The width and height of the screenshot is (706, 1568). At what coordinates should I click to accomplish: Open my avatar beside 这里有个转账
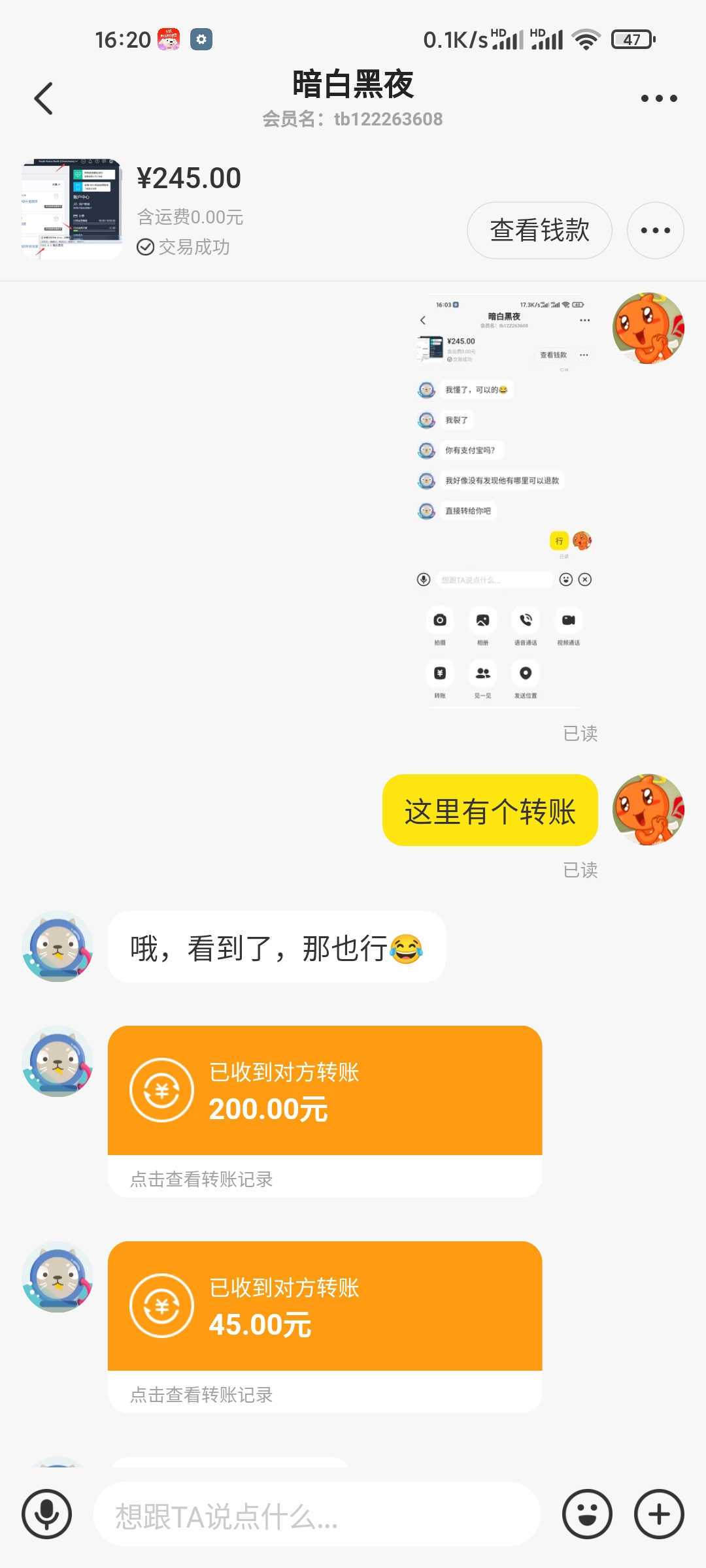click(x=648, y=810)
